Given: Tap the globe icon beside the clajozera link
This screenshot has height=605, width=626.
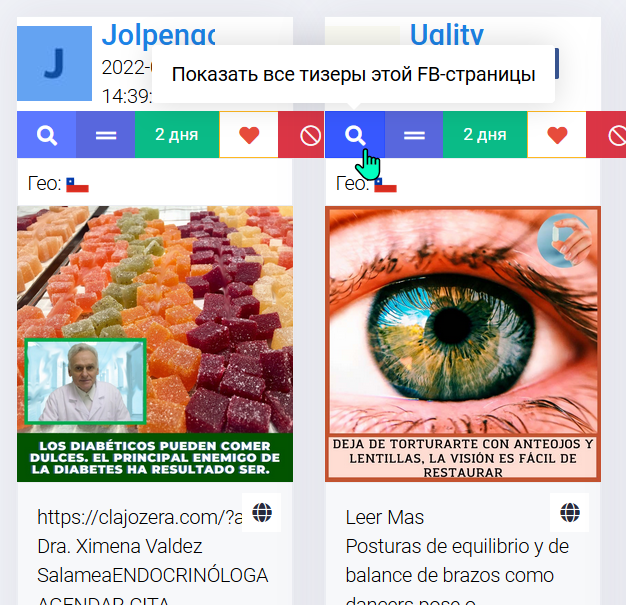Looking at the screenshot, I should tap(262, 513).
